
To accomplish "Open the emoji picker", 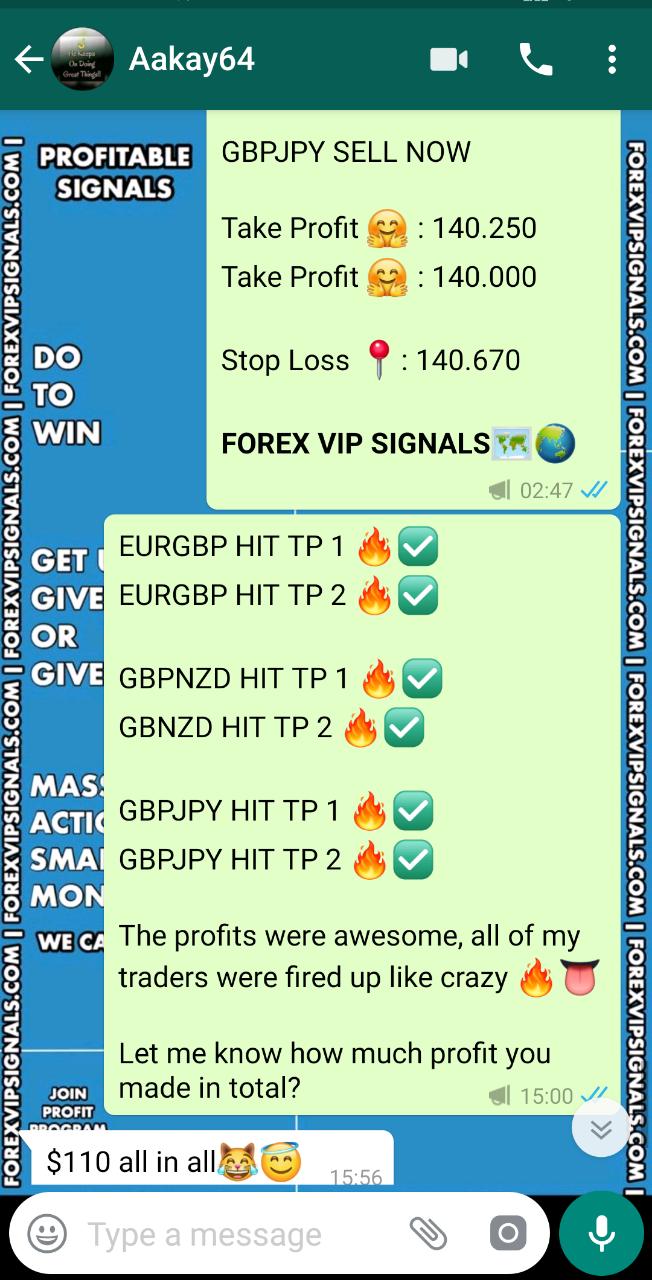I will click(47, 1234).
